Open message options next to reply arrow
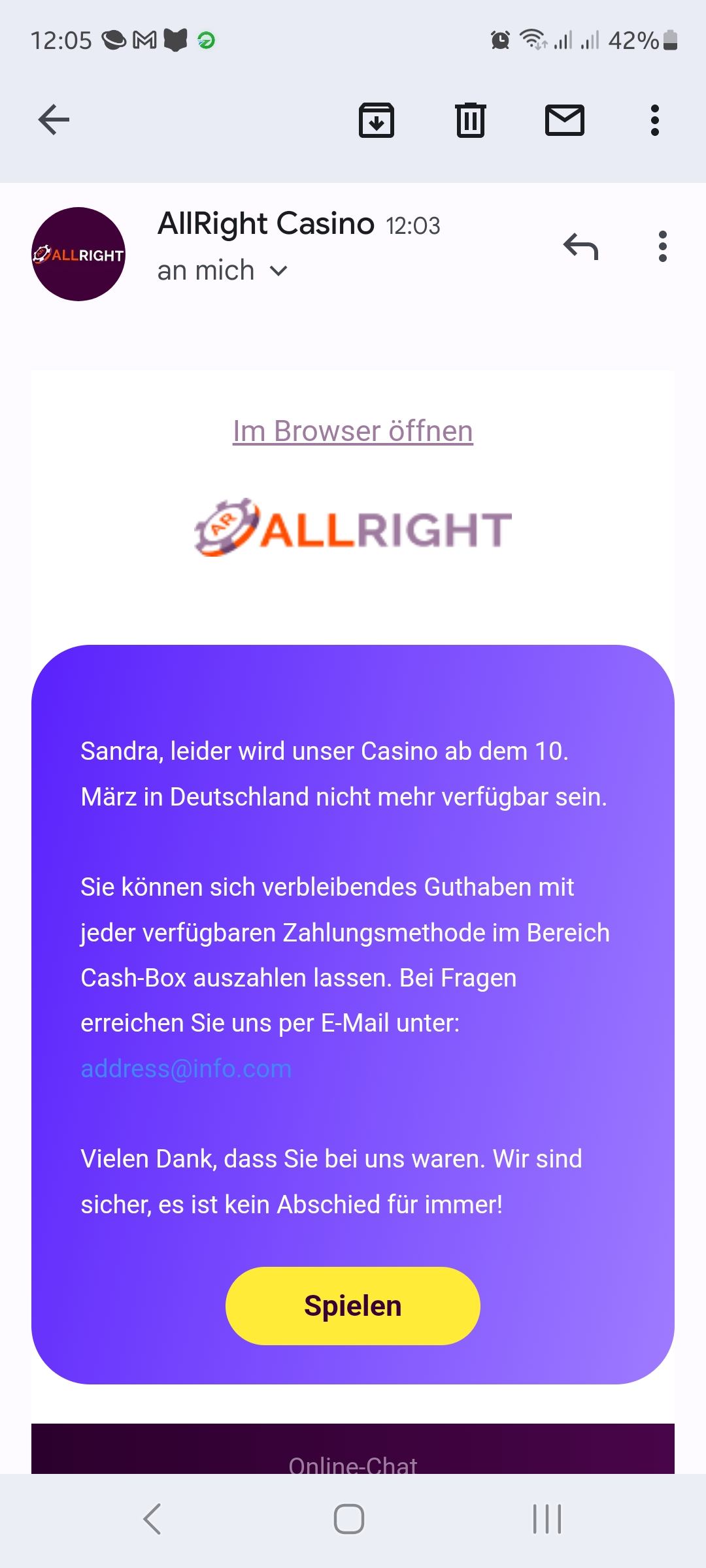Screen dimensions: 706x1568 pos(662,247)
